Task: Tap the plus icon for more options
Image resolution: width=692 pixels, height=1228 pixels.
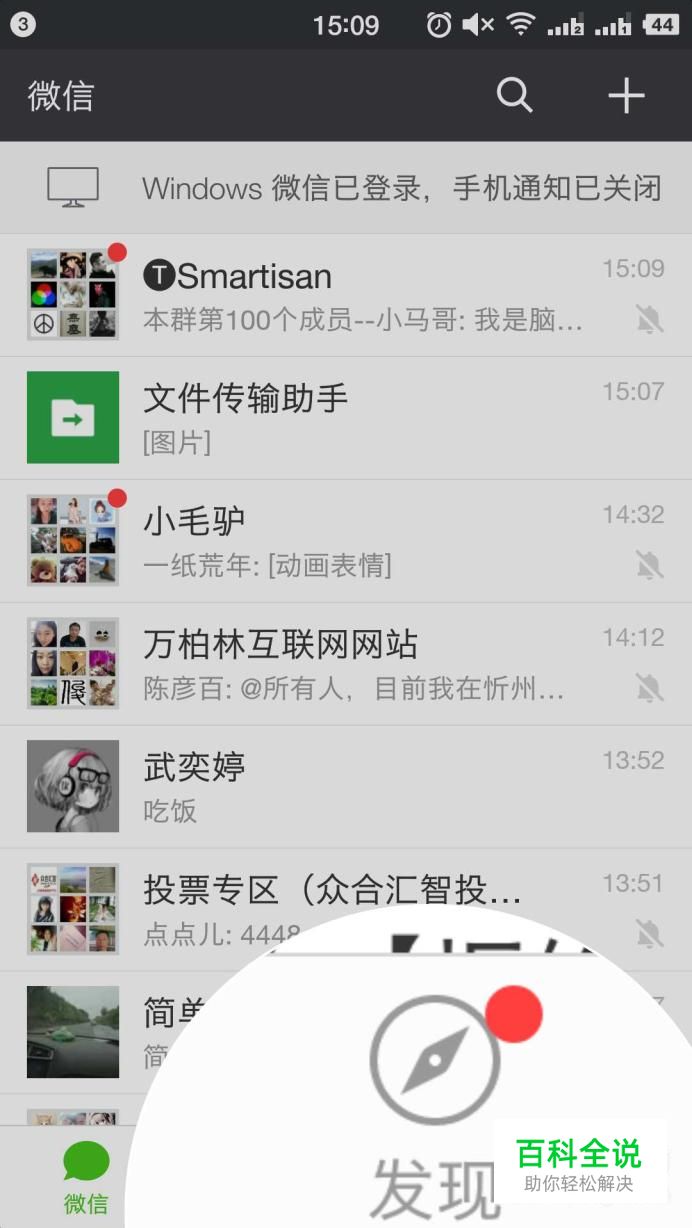Action: (x=626, y=96)
